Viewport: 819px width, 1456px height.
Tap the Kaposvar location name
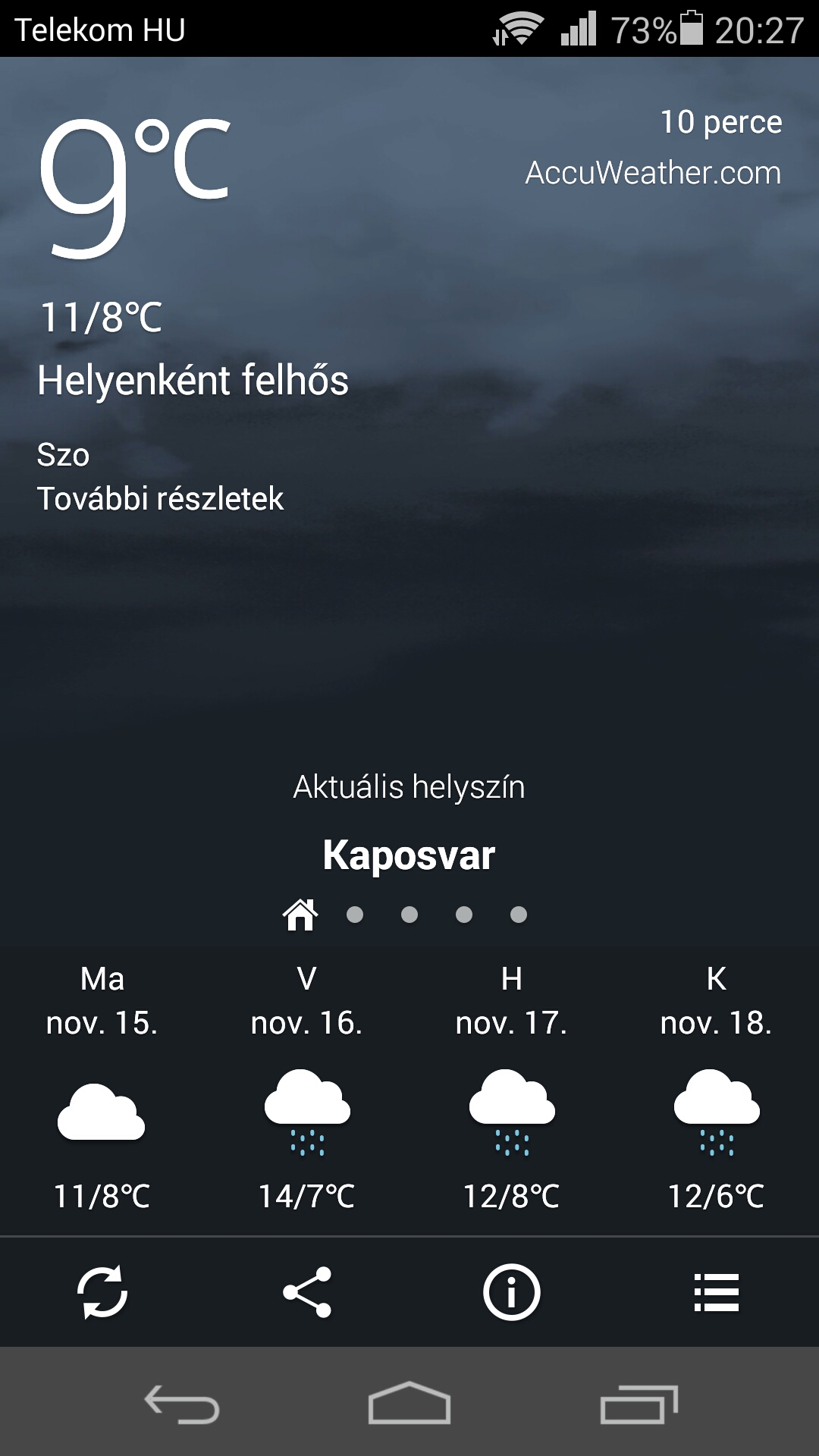point(409,855)
